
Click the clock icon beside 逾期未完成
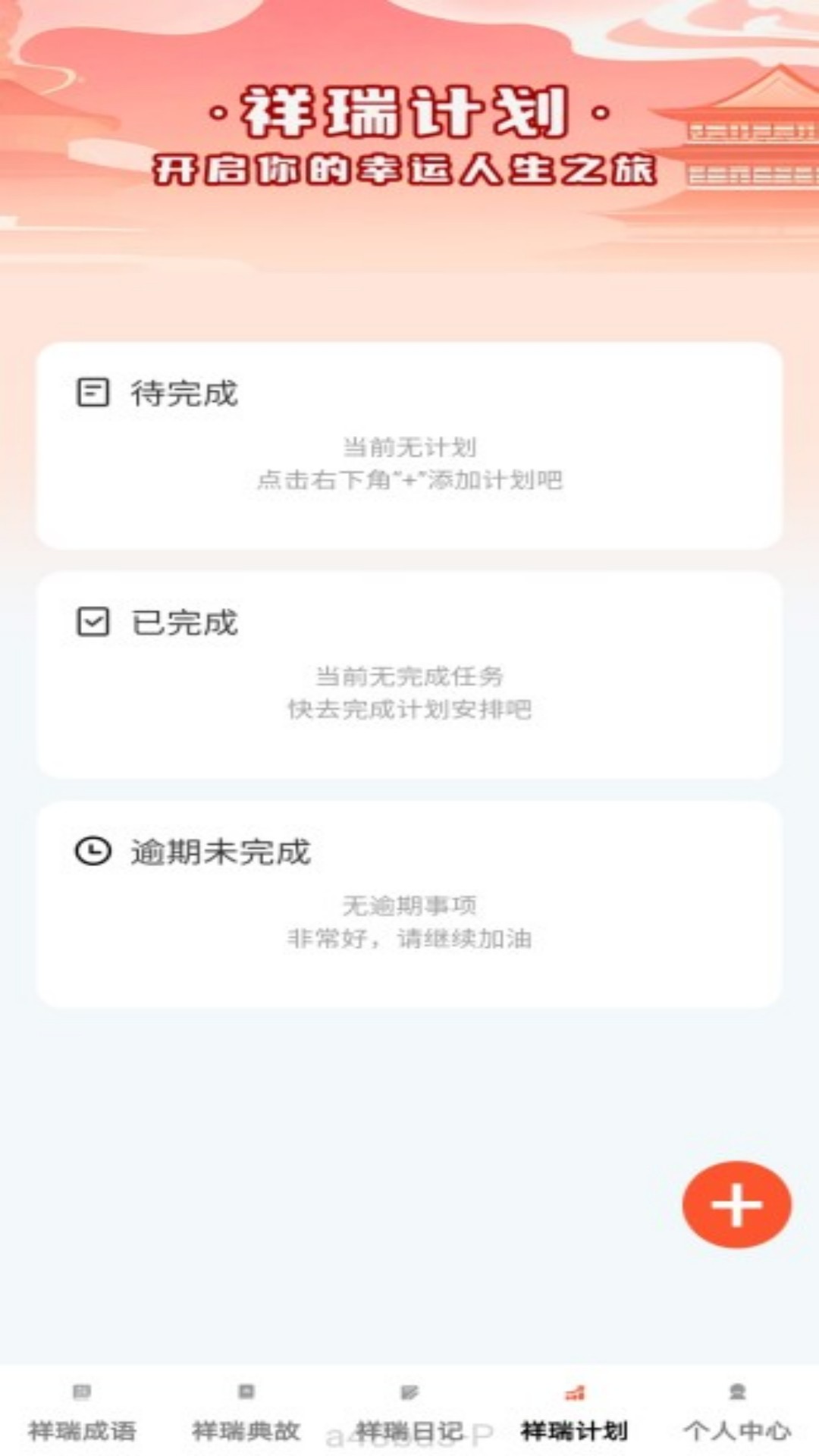93,851
